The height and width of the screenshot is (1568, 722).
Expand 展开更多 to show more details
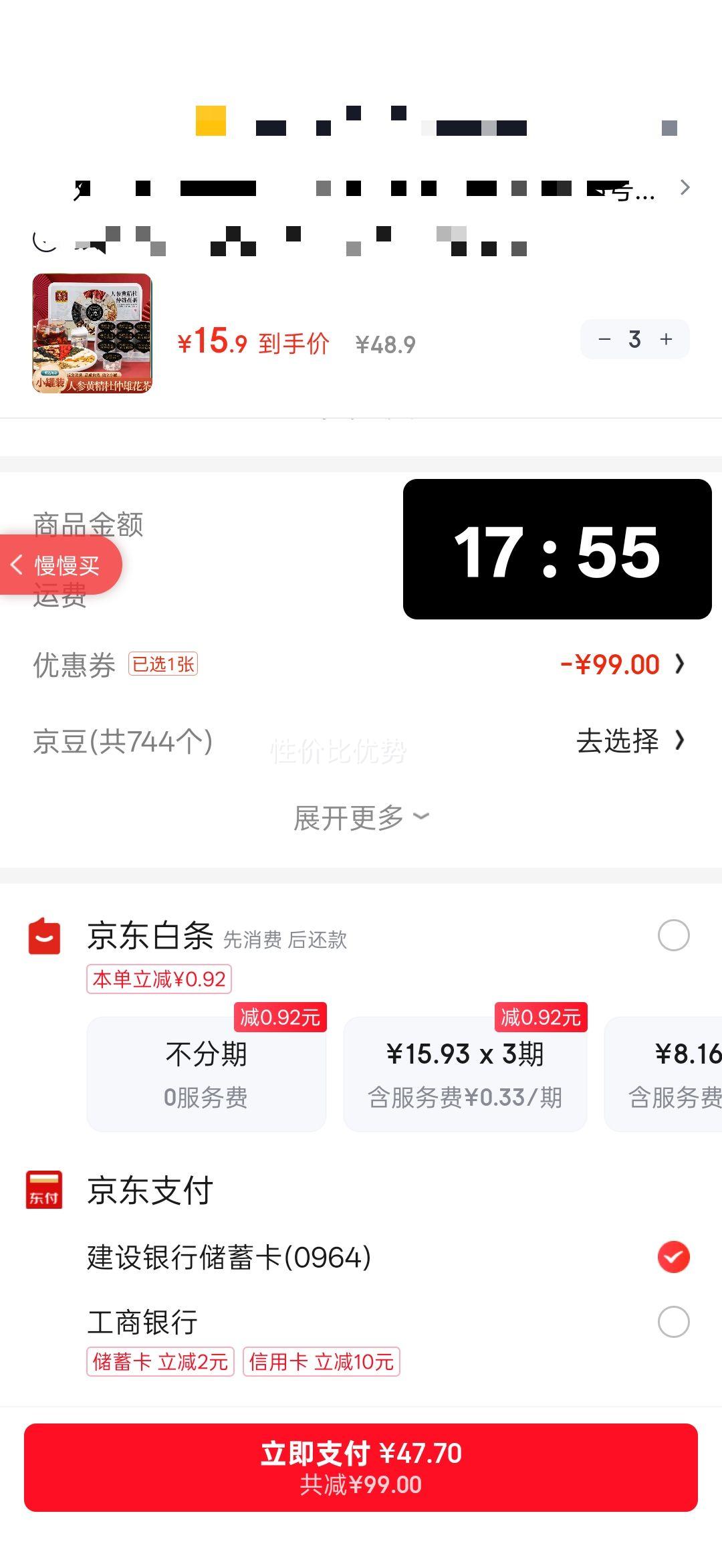point(361,817)
